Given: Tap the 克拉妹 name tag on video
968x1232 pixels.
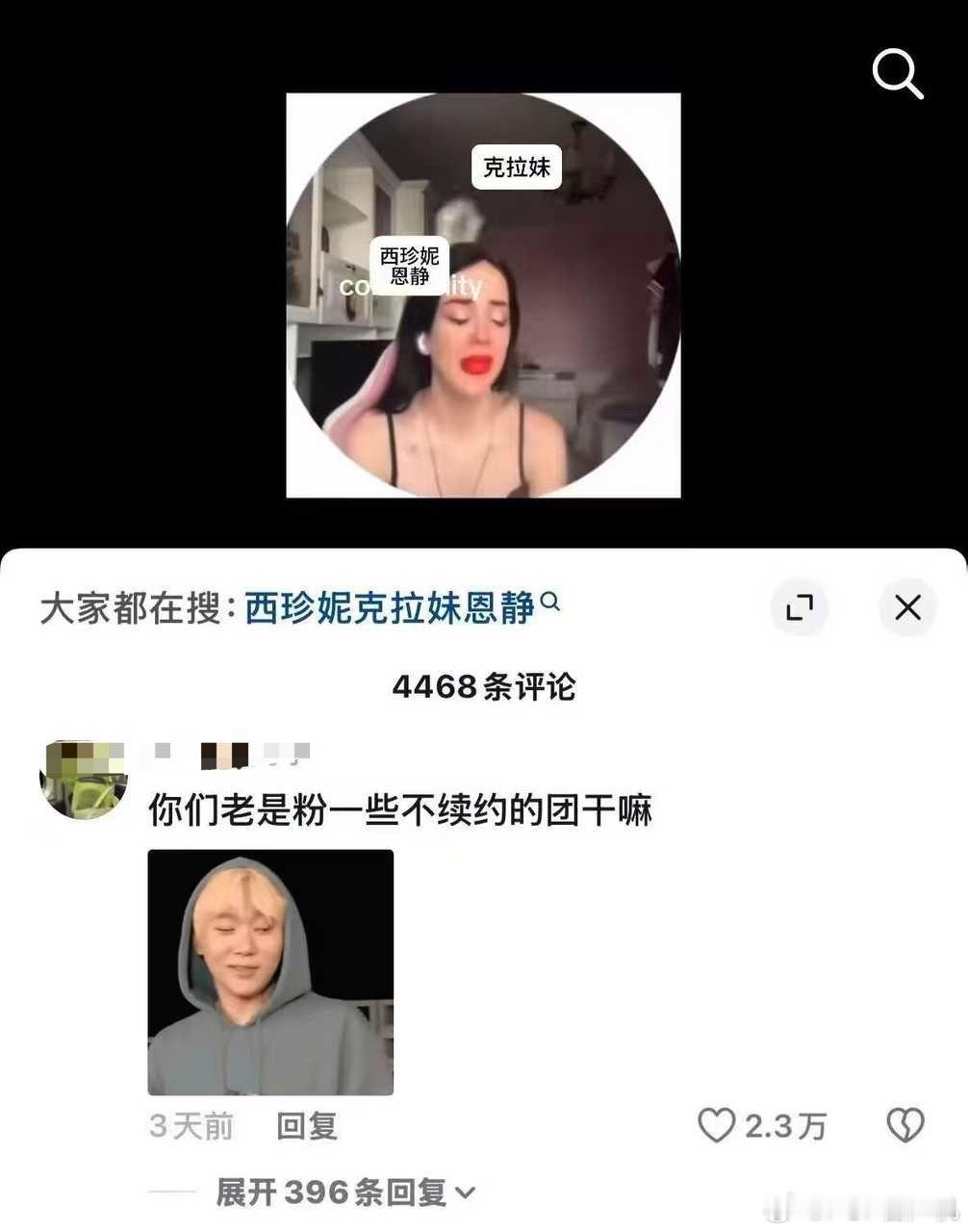Looking at the screenshot, I should (516, 166).
